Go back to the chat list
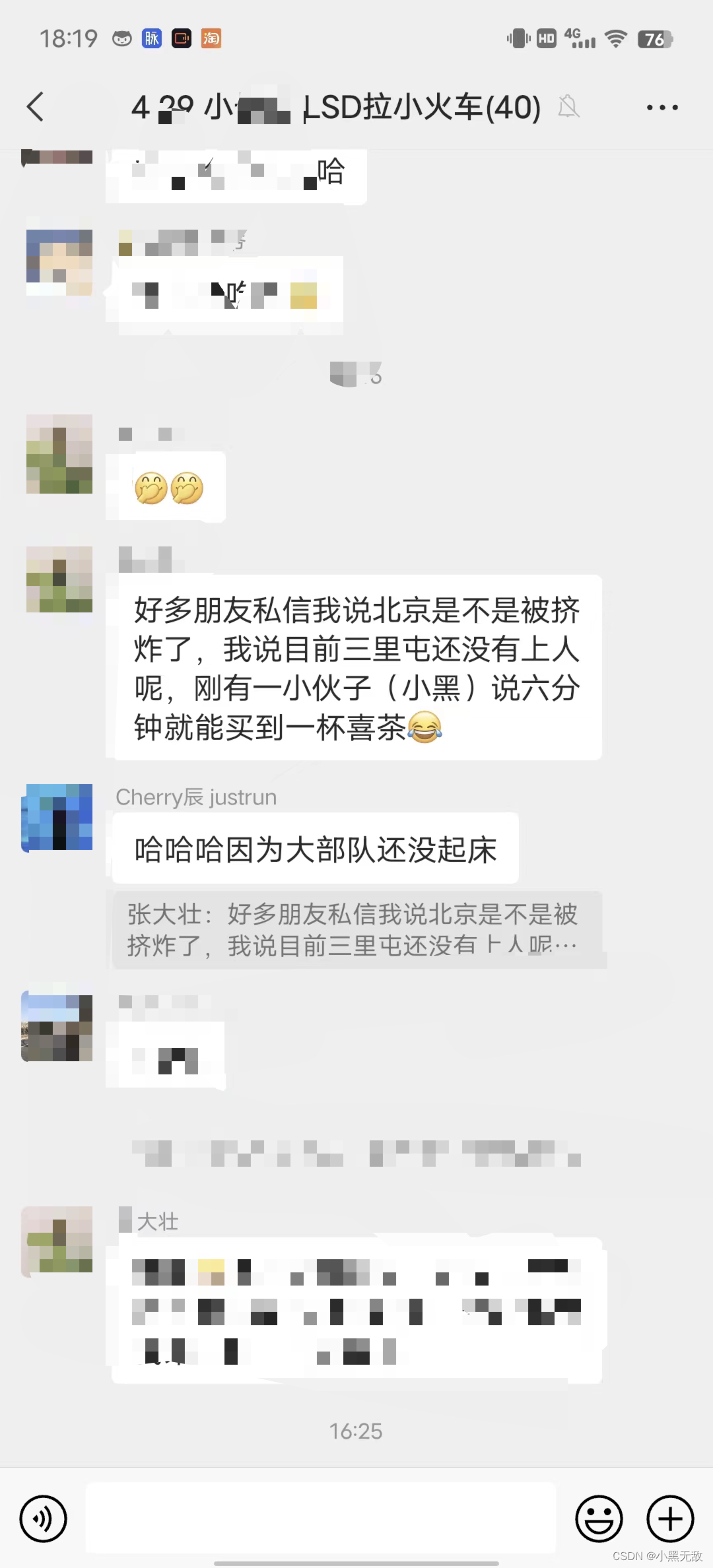This screenshot has width=713, height=1568. click(x=36, y=107)
